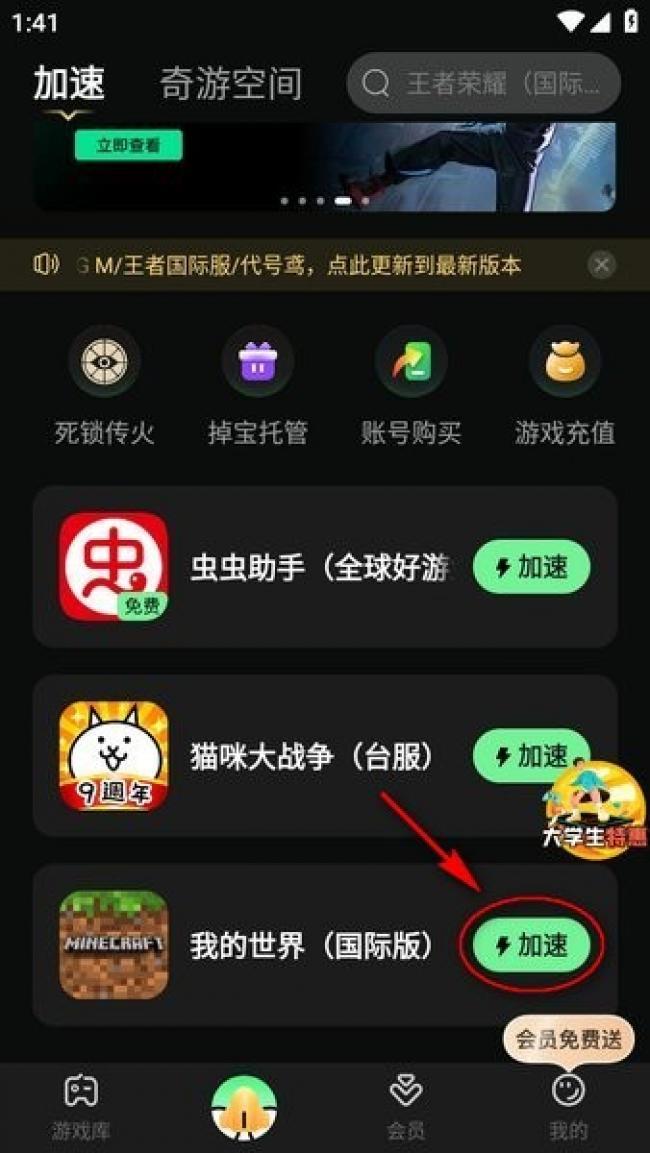Tap the 立即查看 banner button
Image resolution: width=650 pixels, height=1153 pixels.
(128, 145)
